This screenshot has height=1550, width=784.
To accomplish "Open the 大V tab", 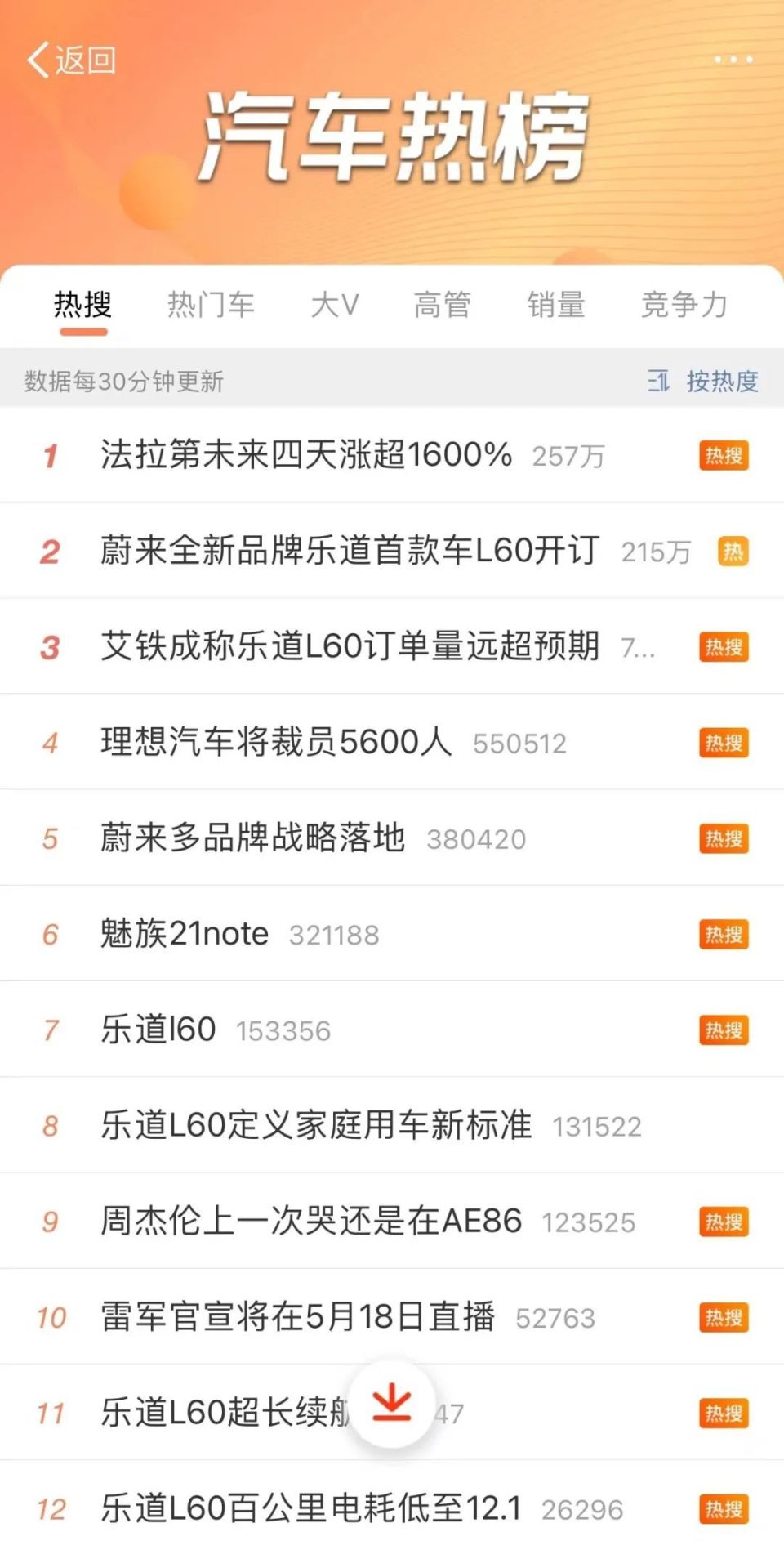I will (x=335, y=306).
